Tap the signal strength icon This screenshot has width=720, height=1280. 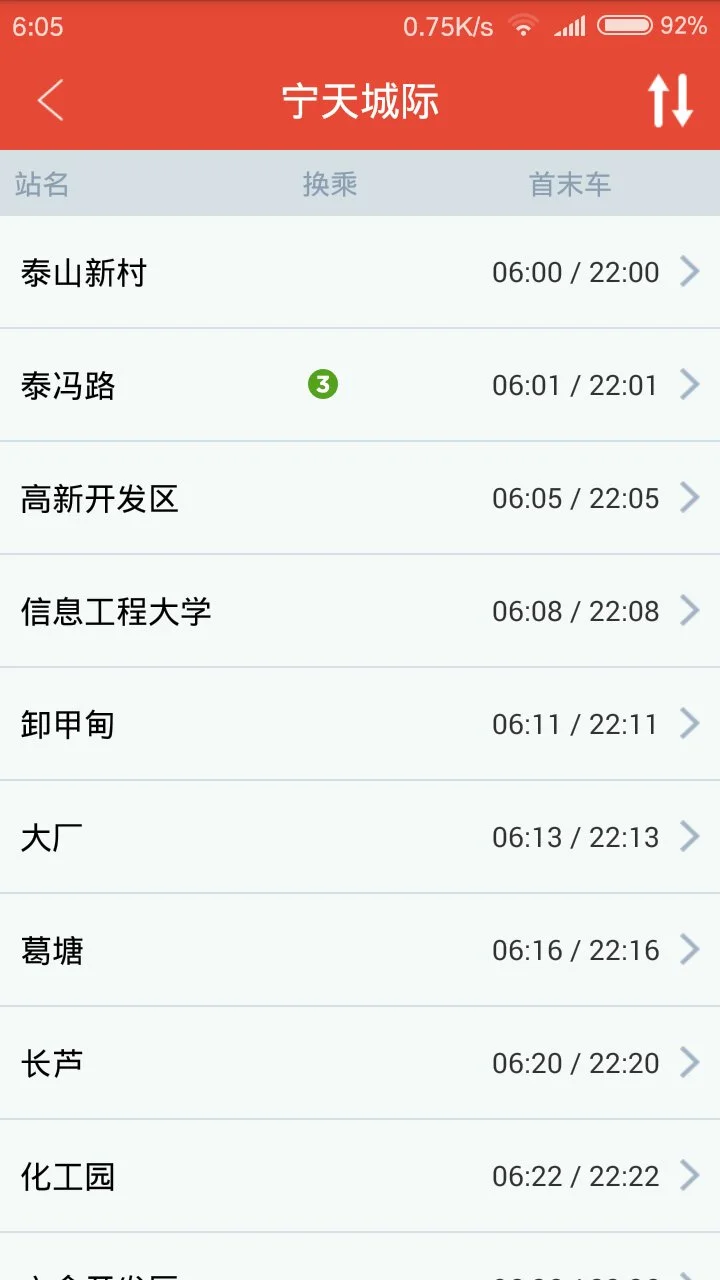point(573,27)
